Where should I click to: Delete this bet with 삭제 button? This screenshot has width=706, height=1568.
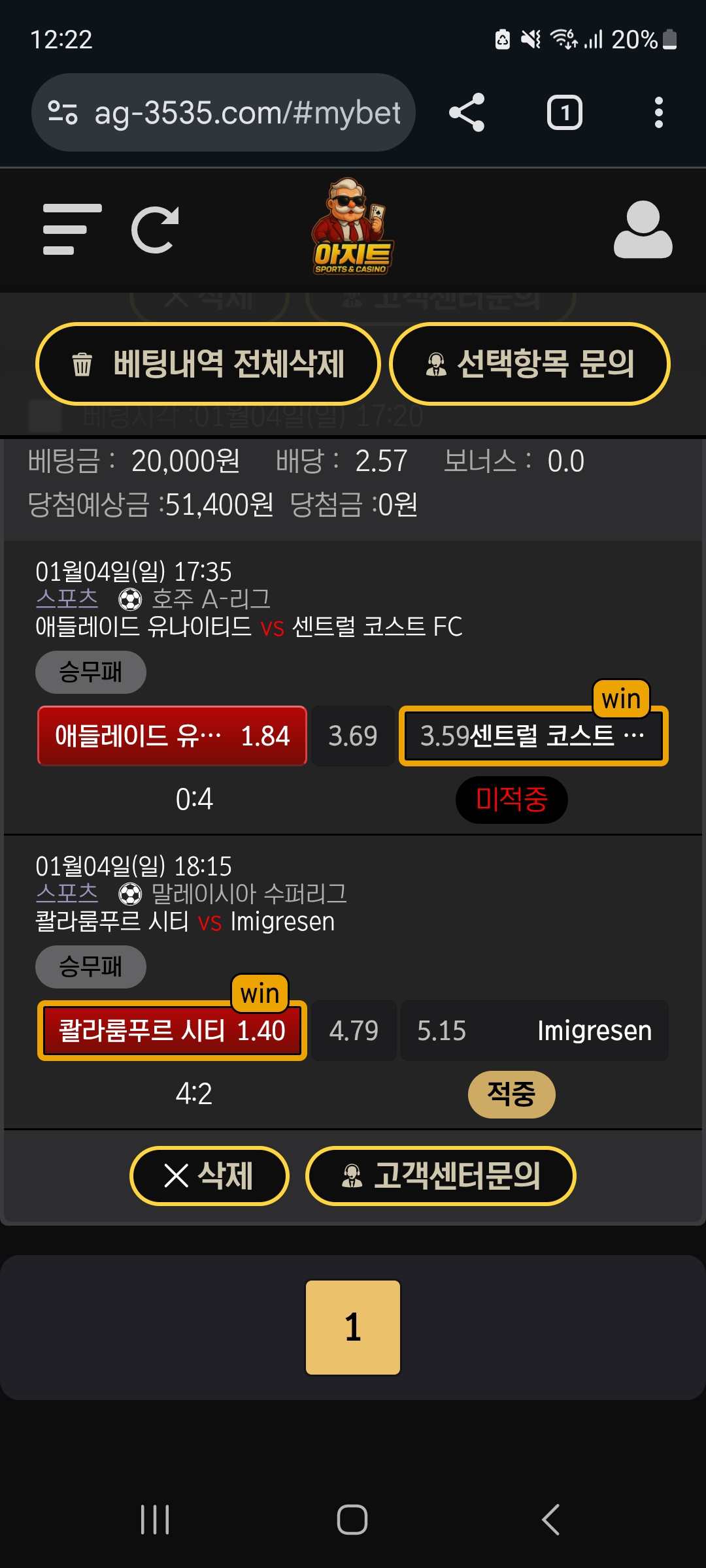pos(209,1176)
